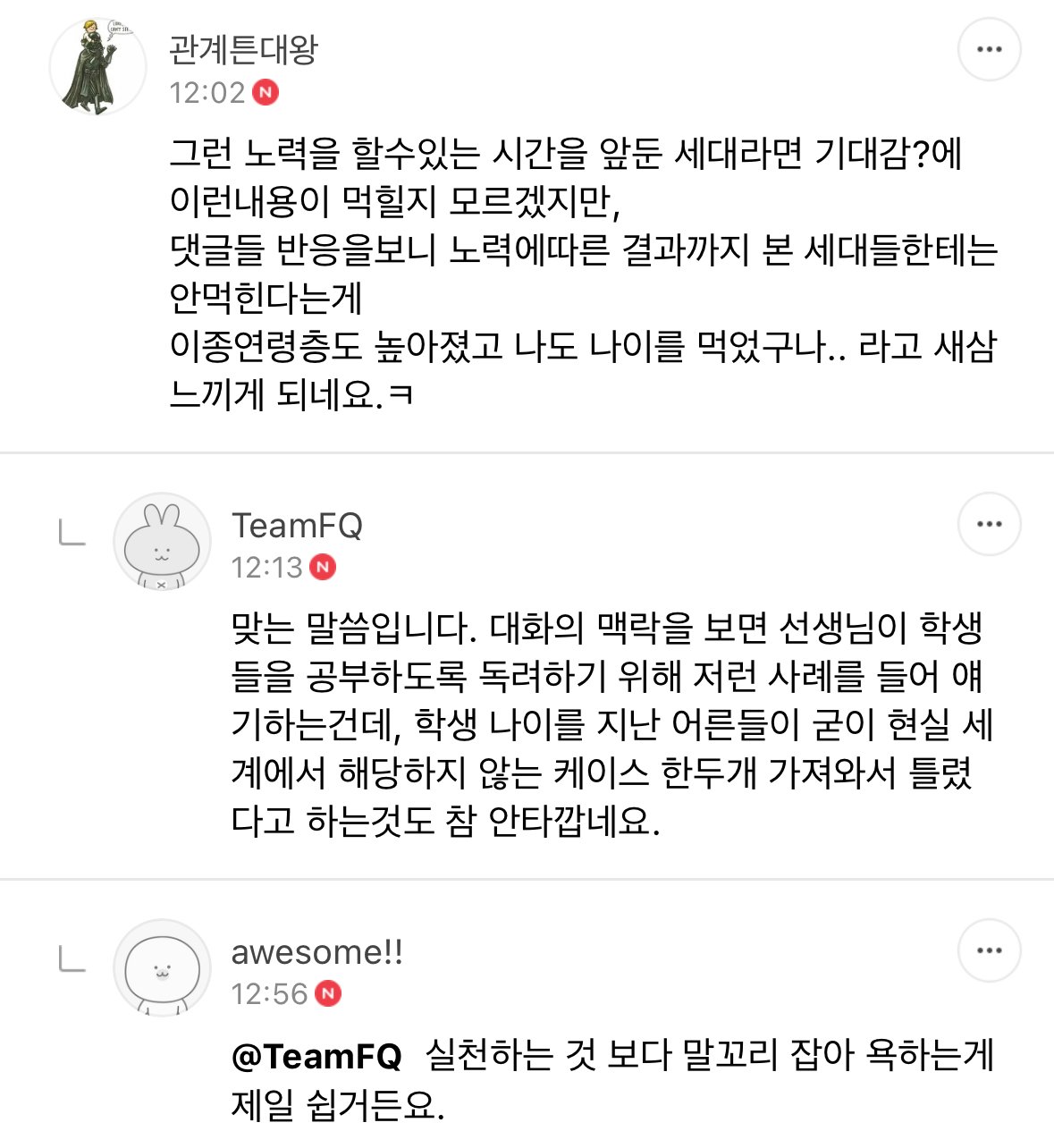Tap the awesome!! username
Screen dimensions: 1054x1148
click(316, 952)
